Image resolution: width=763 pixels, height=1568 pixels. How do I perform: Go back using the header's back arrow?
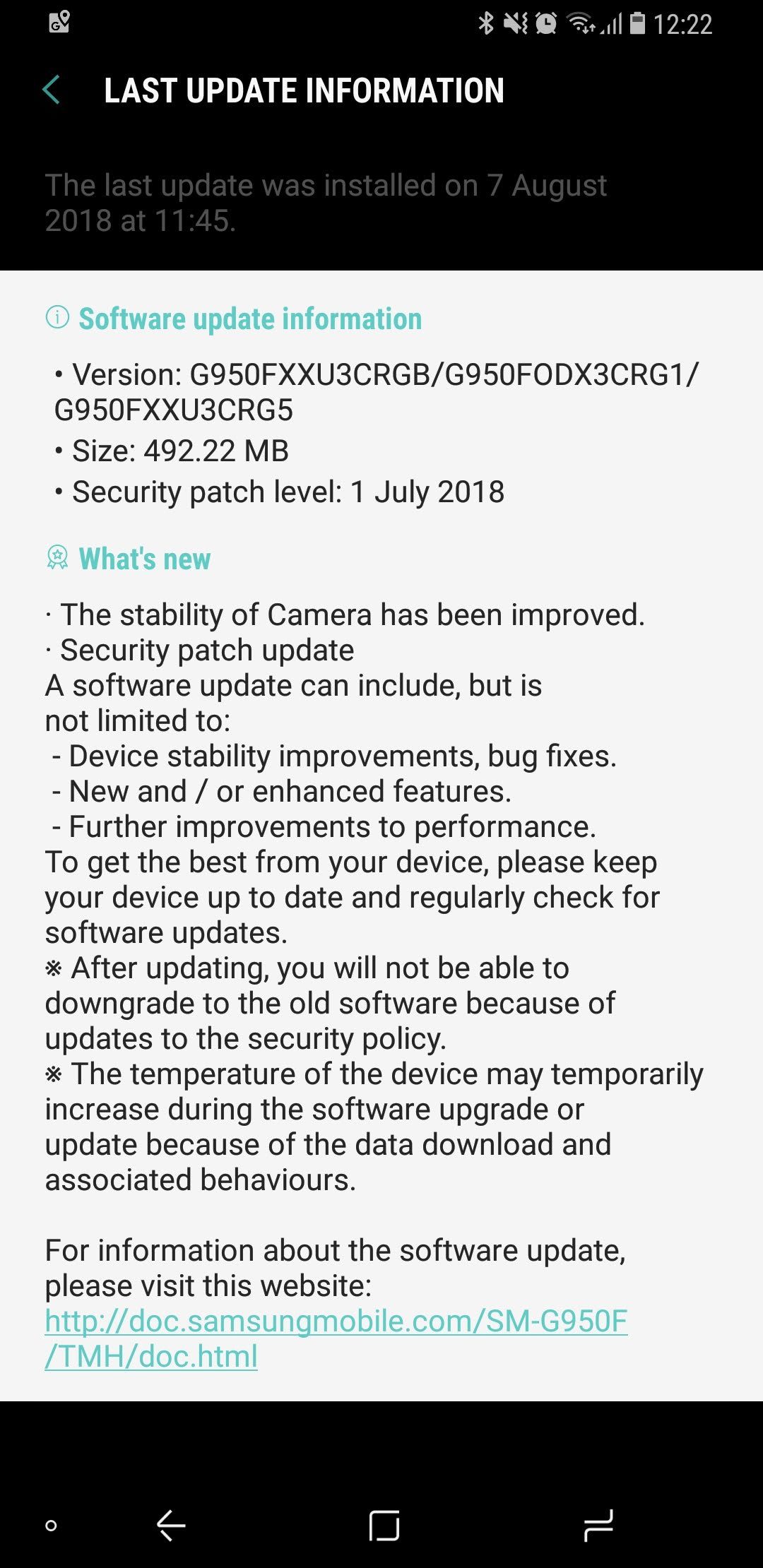tap(51, 90)
